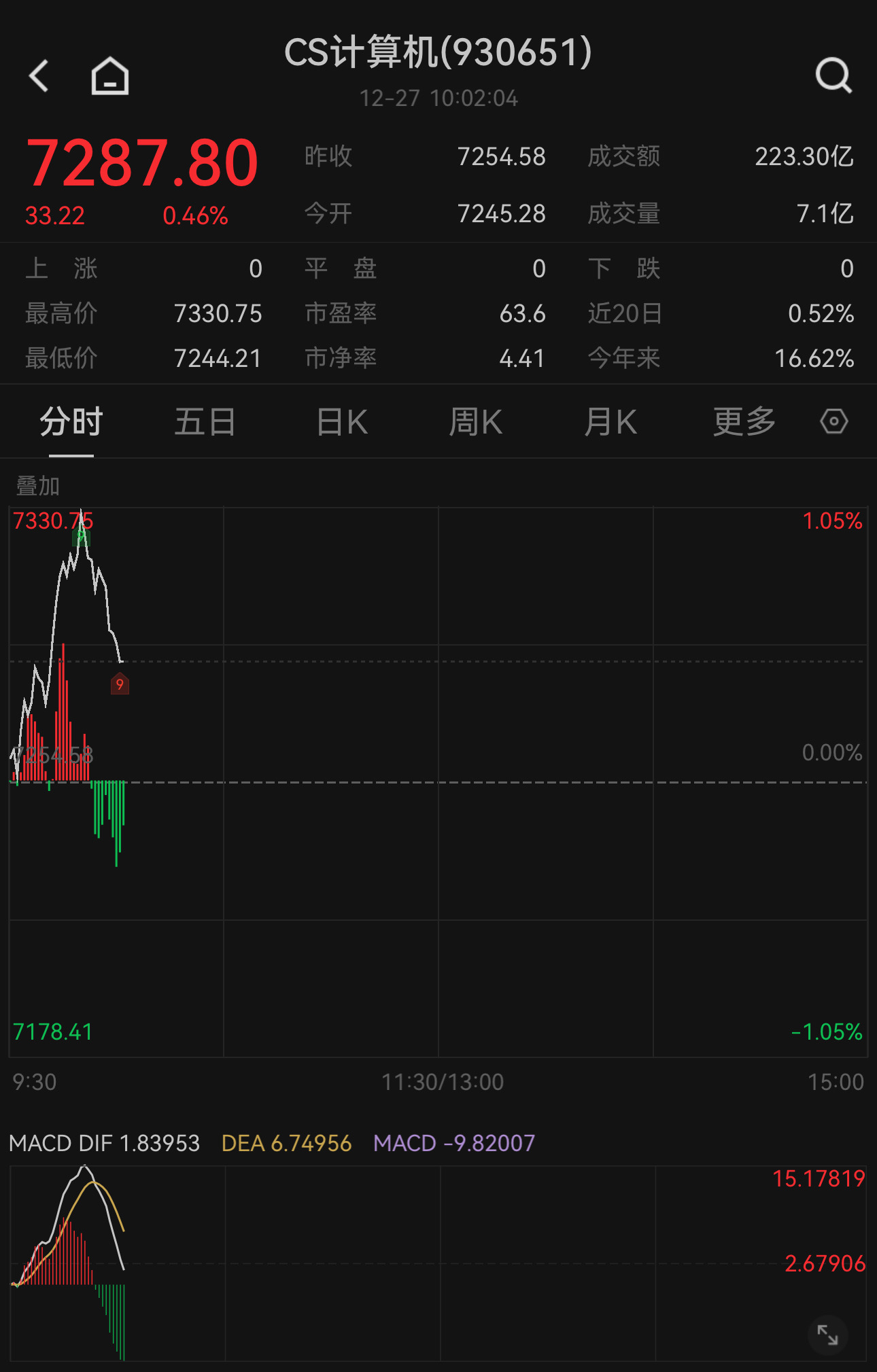Tap the home icon in the header
This screenshot has width=877, height=1372.
[109, 75]
